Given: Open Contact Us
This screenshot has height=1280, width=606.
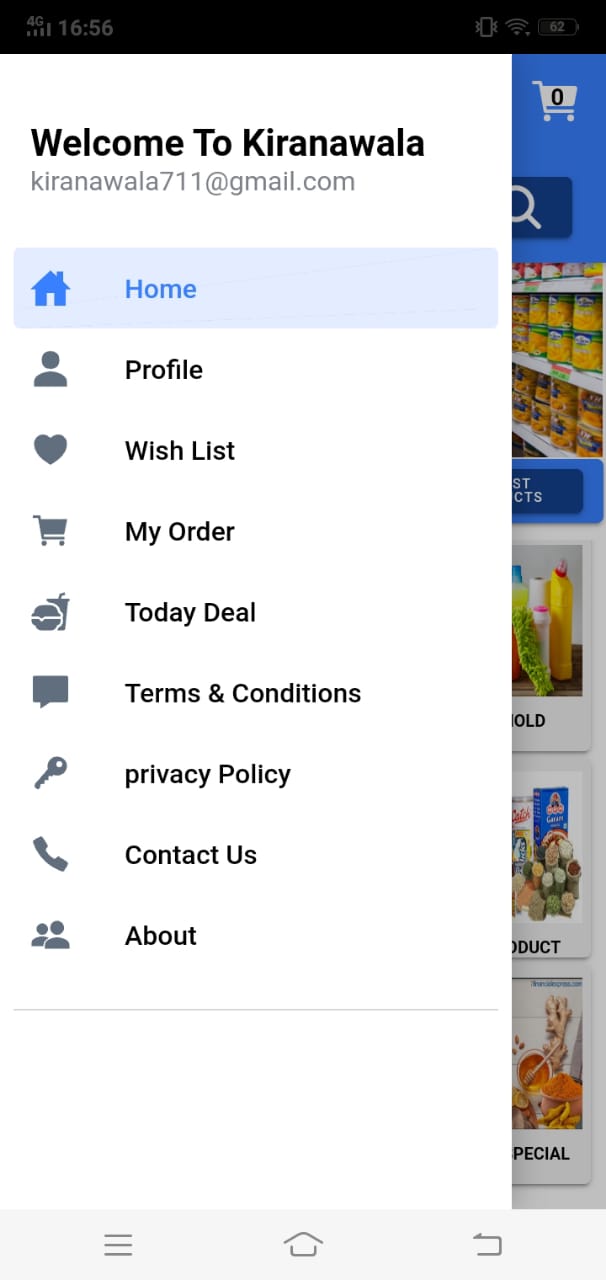Looking at the screenshot, I should pyautogui.click(x=191, y=856).
